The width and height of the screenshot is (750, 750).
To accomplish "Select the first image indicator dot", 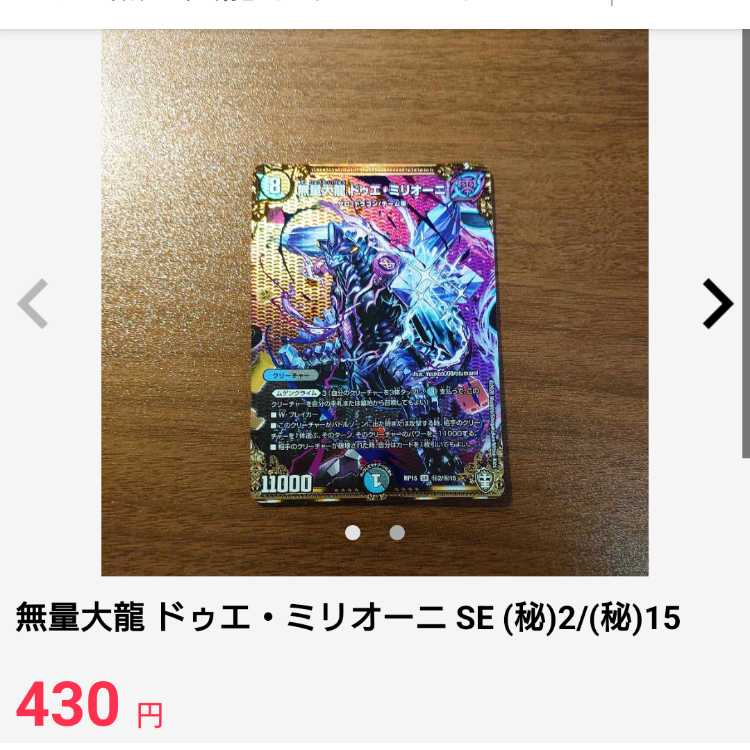I will pyautogui.click(x=353, y=533).
